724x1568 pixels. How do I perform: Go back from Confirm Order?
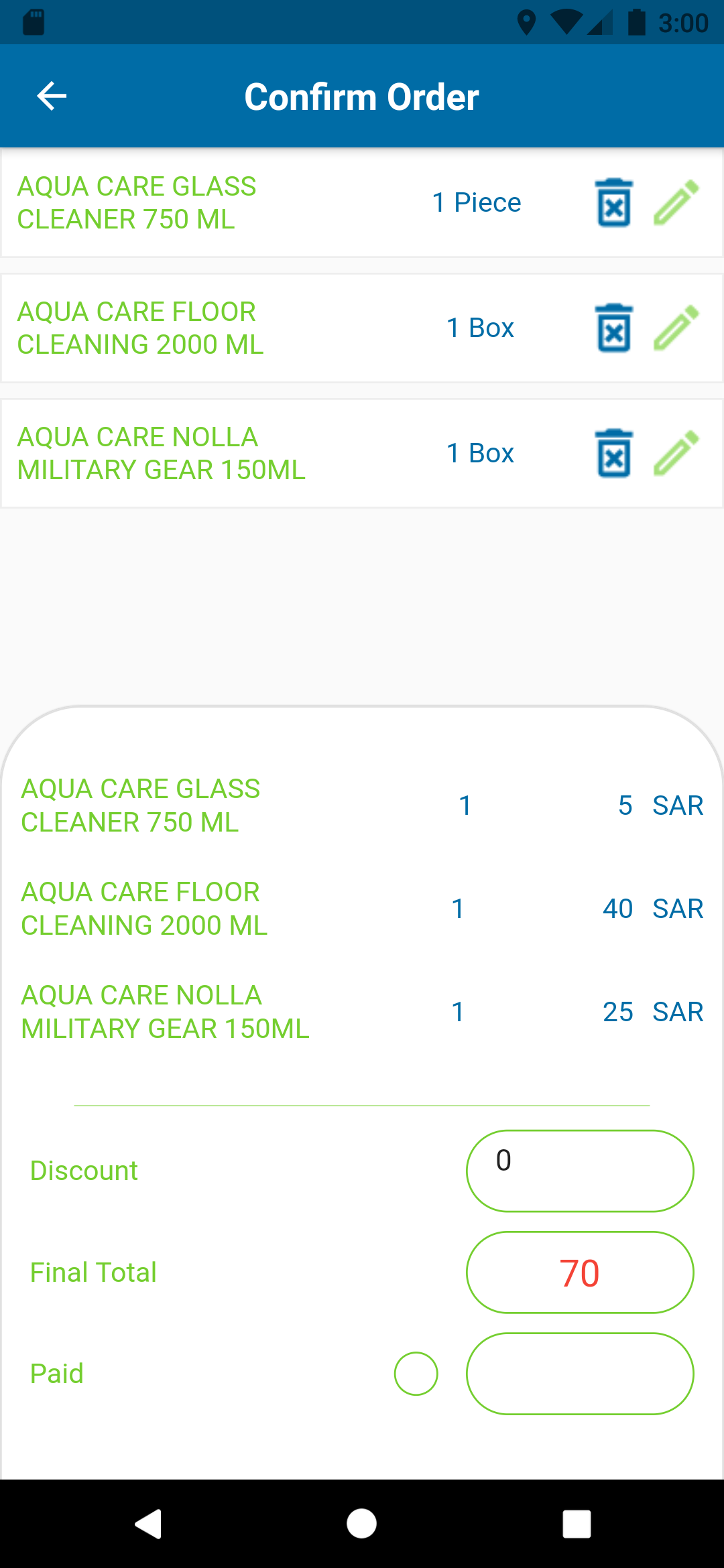click(52, 96)
